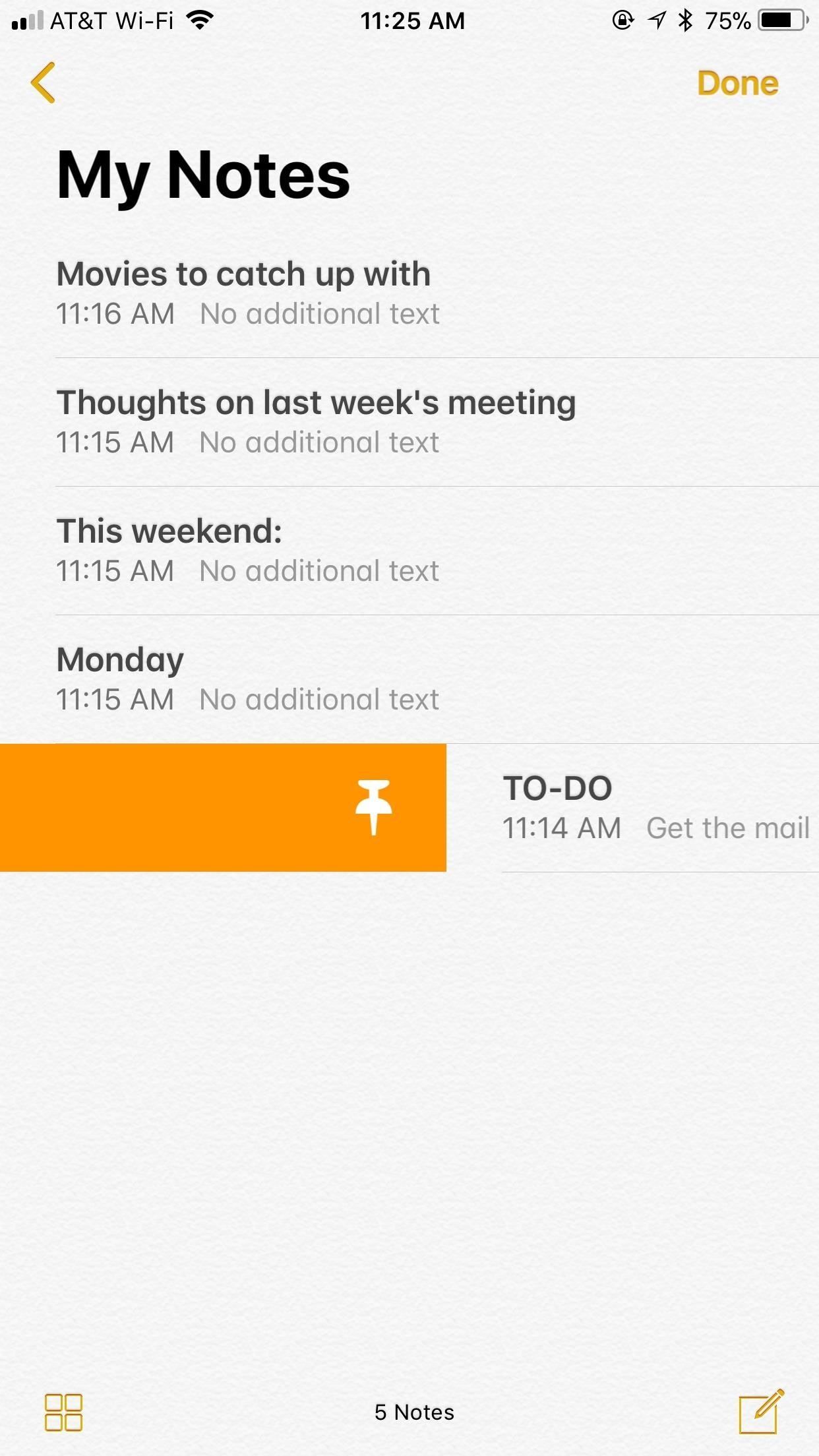Tap the Done button
This screenshot has width=819, height=1456.
point(737,84)
